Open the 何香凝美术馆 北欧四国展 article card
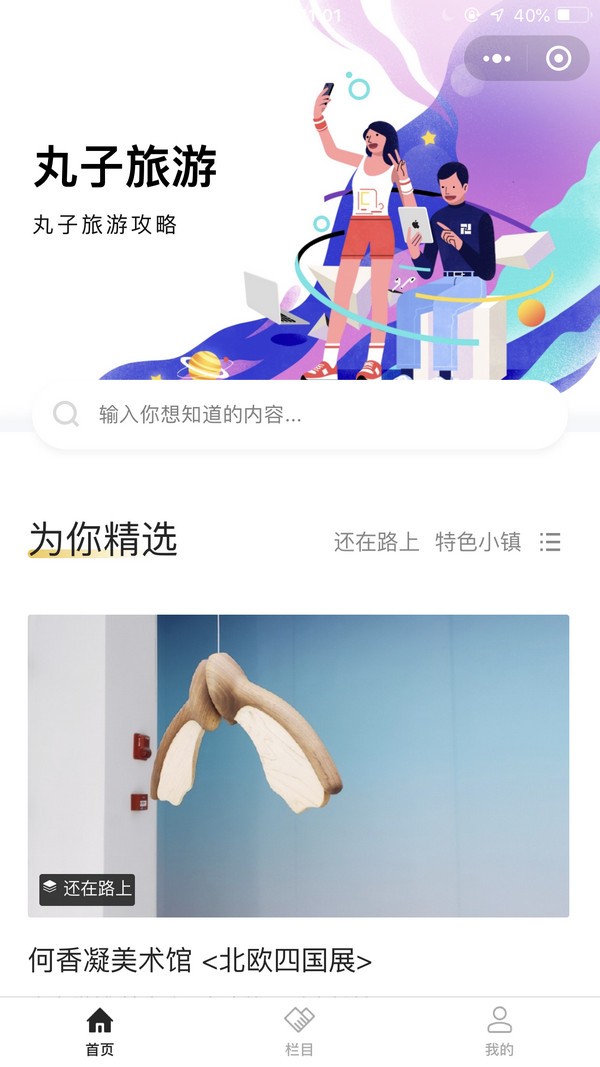600x1067 pixels. coord(298,765)
